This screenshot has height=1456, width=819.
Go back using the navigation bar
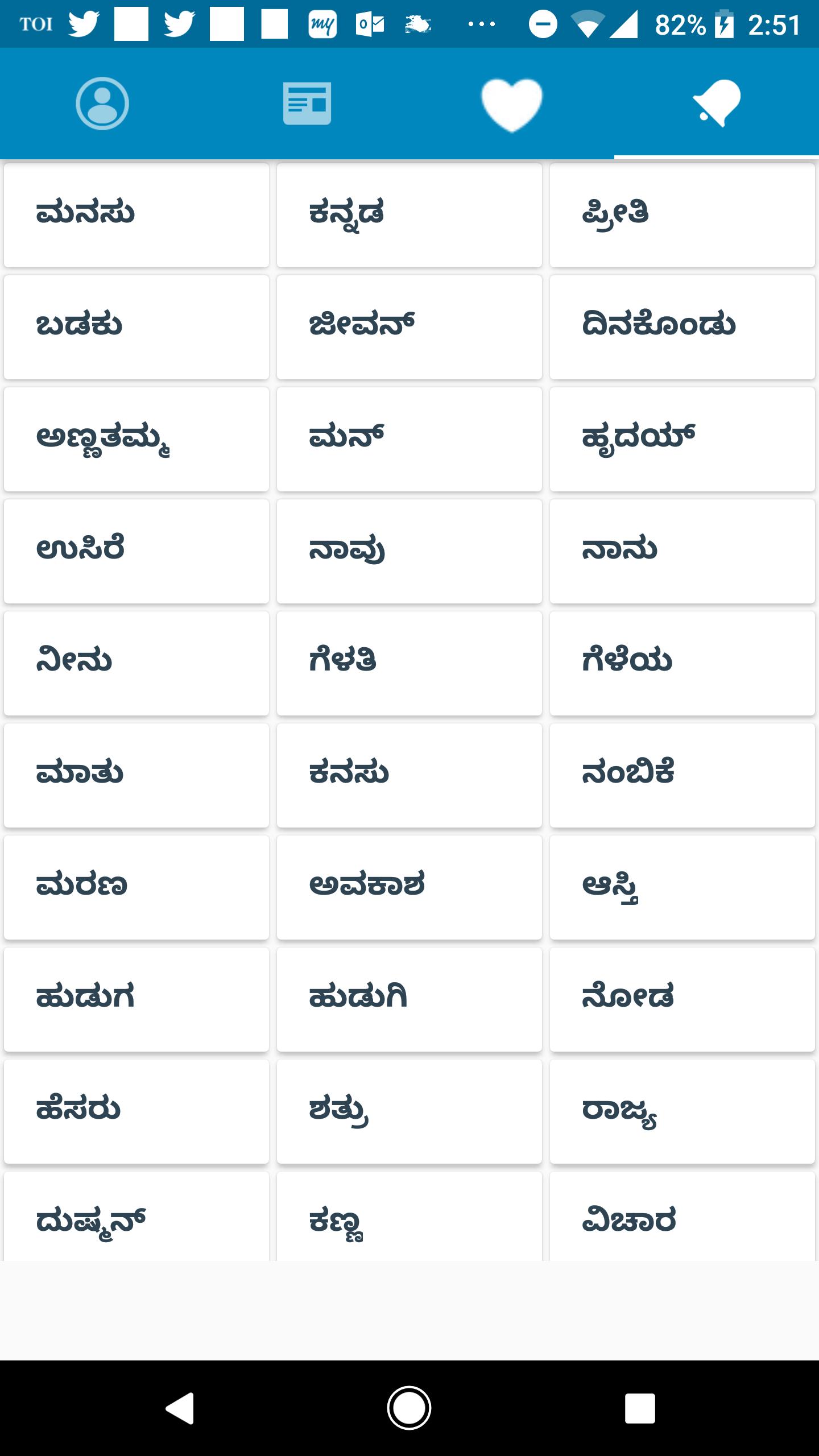tap(180, 1408)
